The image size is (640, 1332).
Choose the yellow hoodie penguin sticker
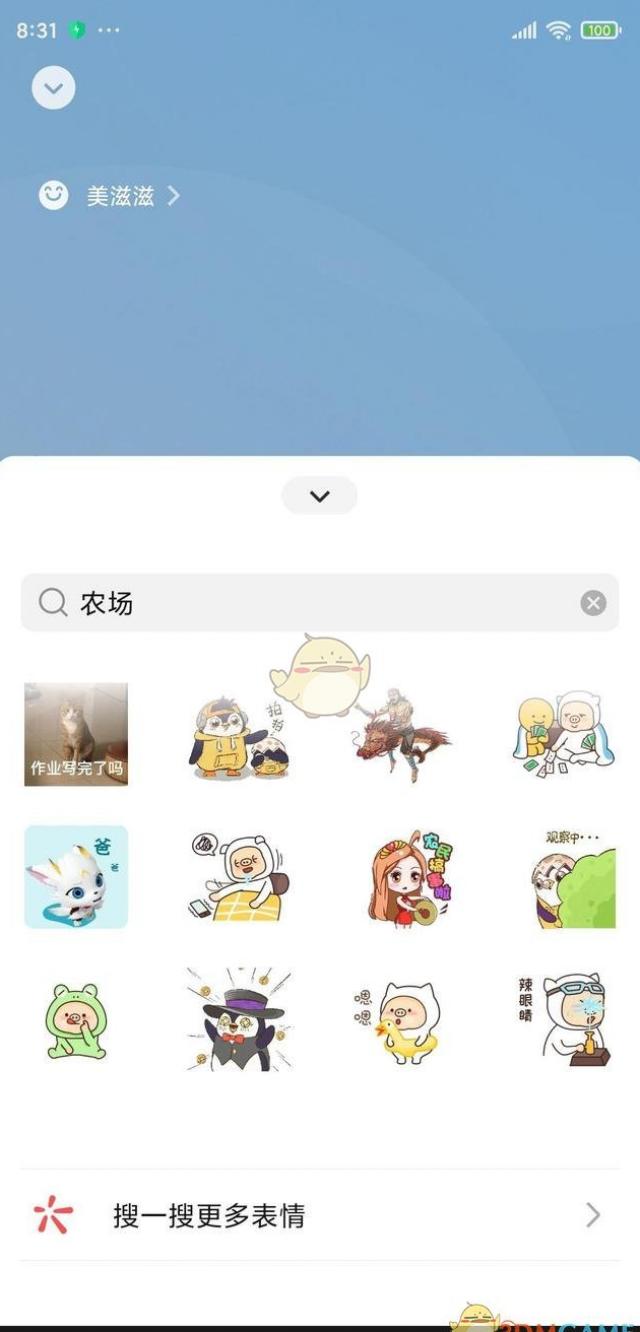tap(238, 738)
